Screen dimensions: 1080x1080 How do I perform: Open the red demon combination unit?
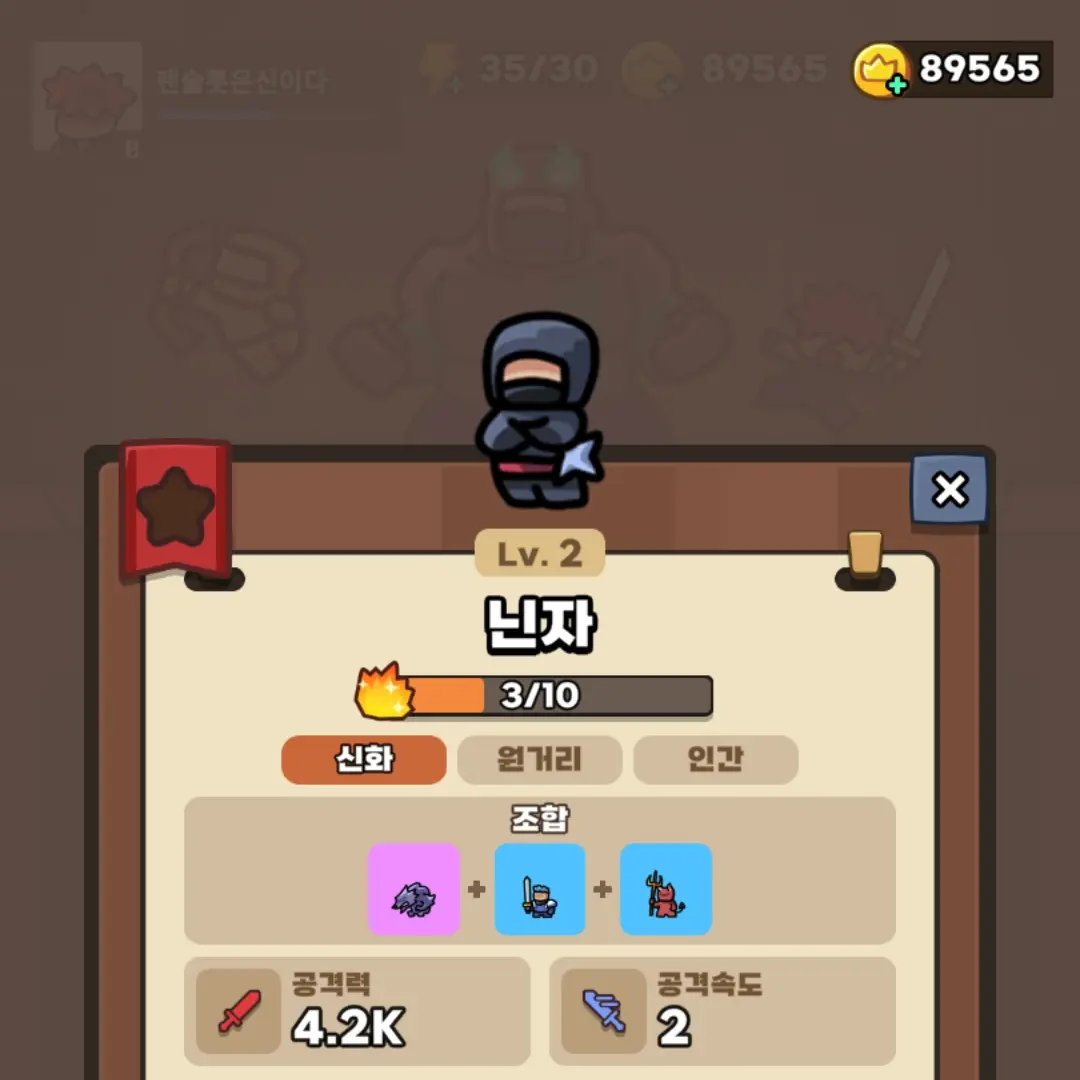point(666,890)
